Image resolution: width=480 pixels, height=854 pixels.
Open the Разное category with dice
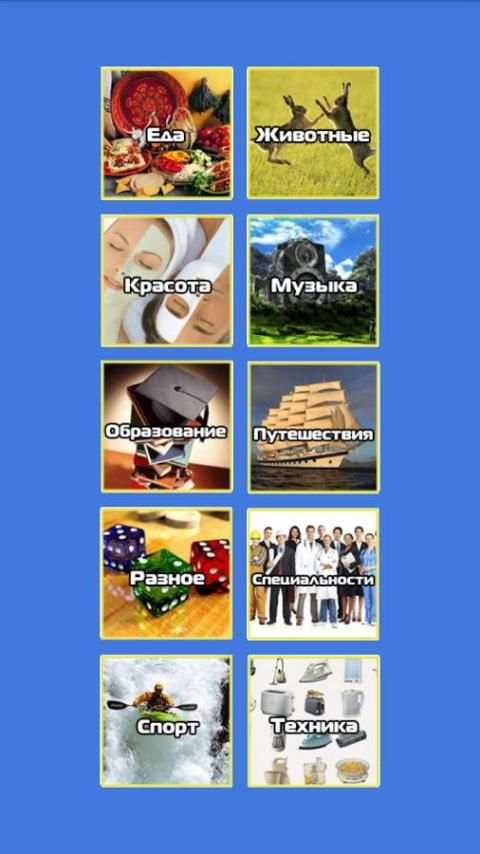167,574
